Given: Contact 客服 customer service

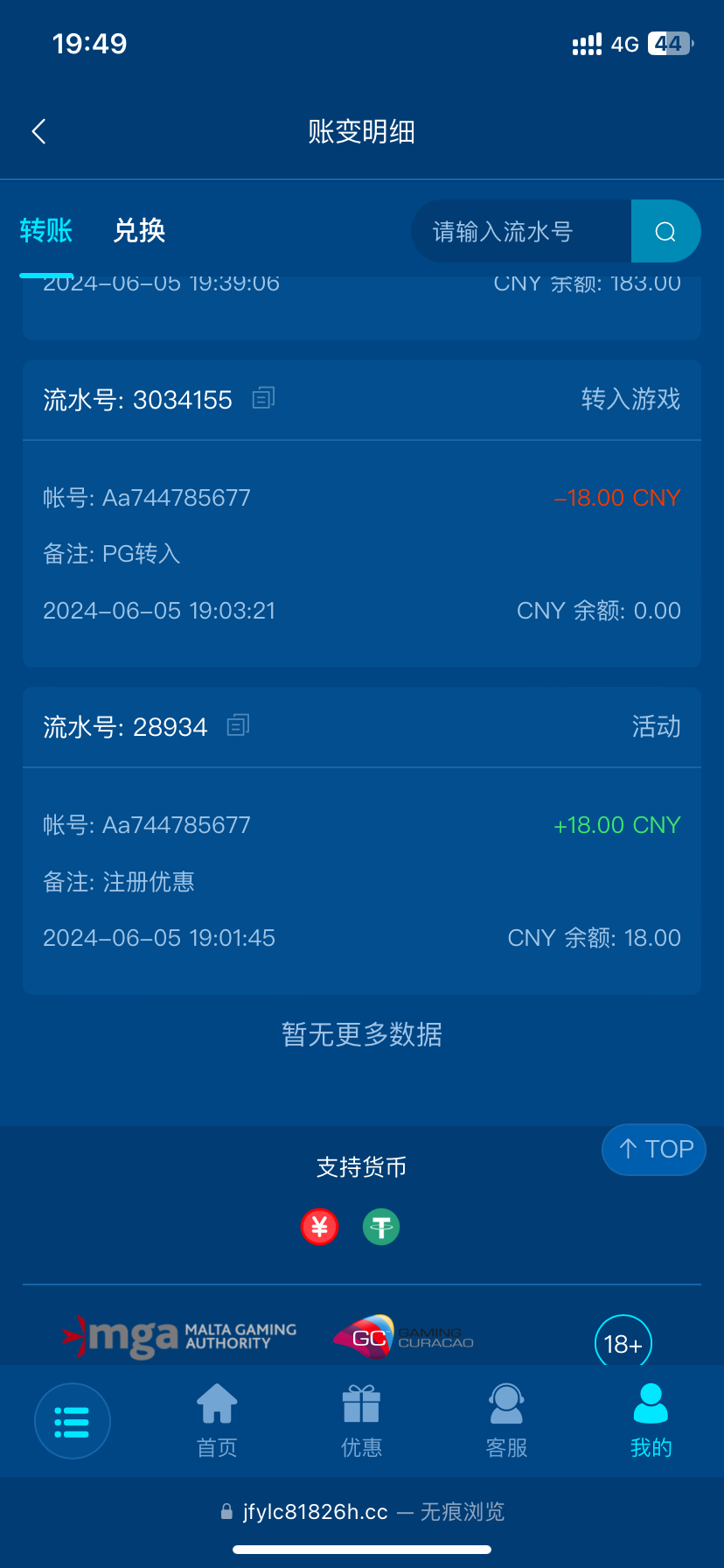Looking at the screenshot, I should pos(506,1421).
